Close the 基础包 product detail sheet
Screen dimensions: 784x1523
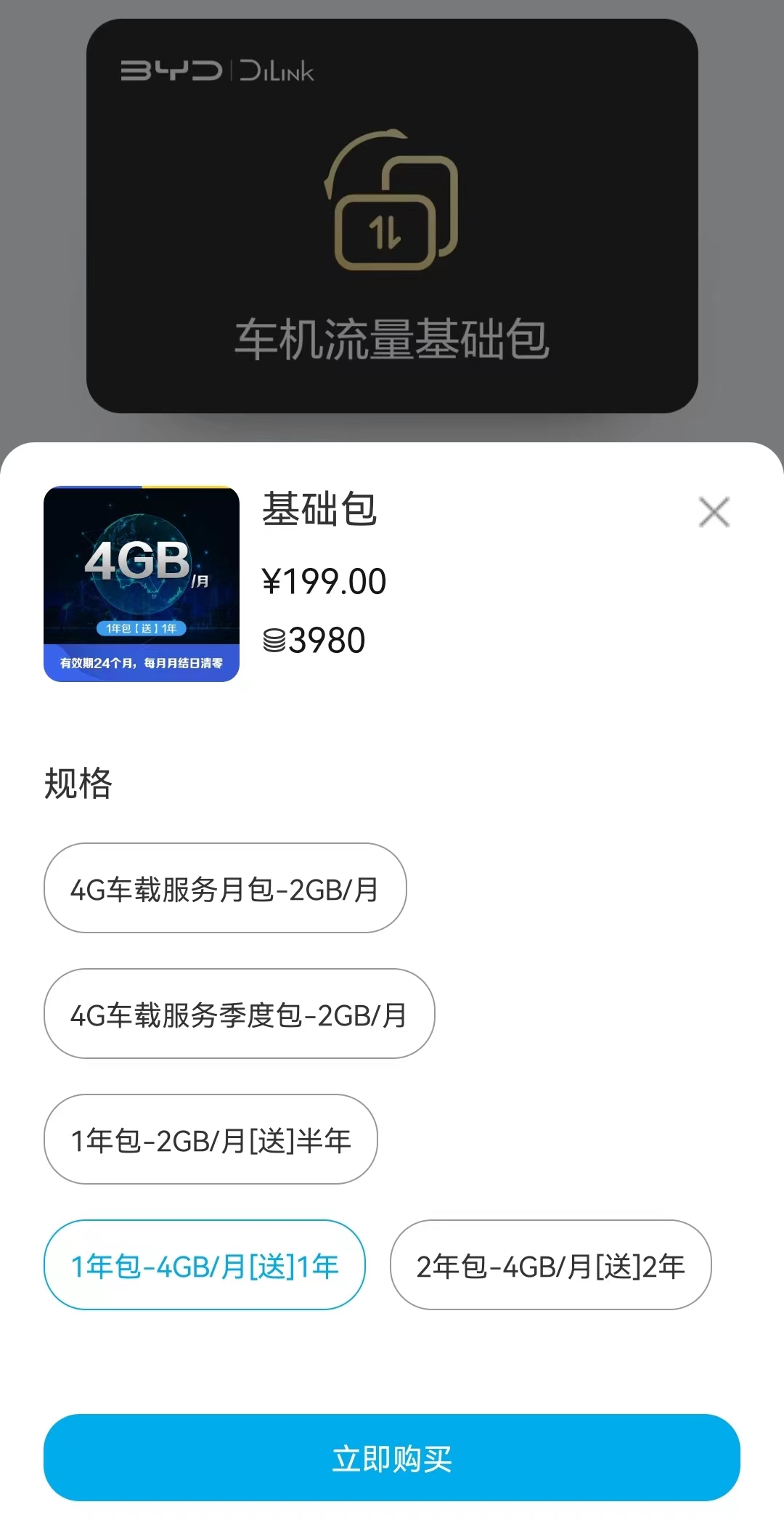click(714, 511)
